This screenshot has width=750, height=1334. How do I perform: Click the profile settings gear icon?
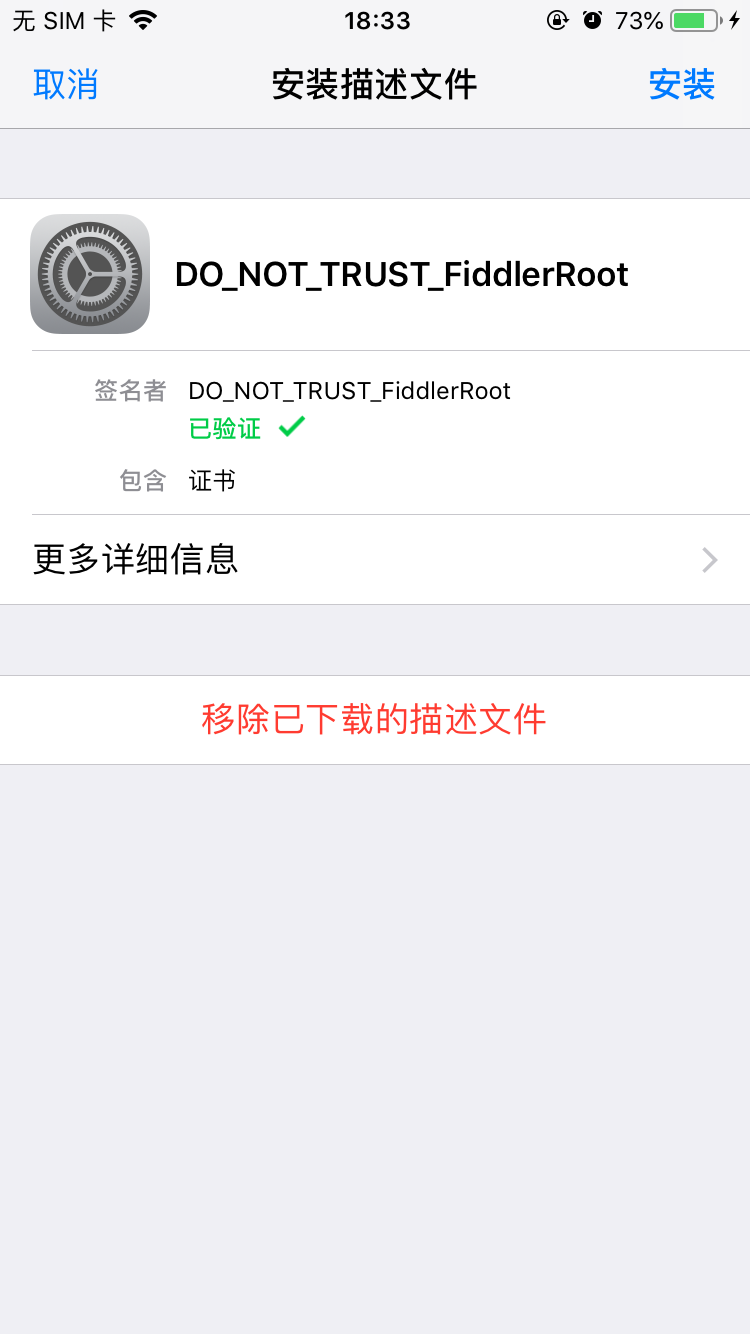[x=90, y=274]
